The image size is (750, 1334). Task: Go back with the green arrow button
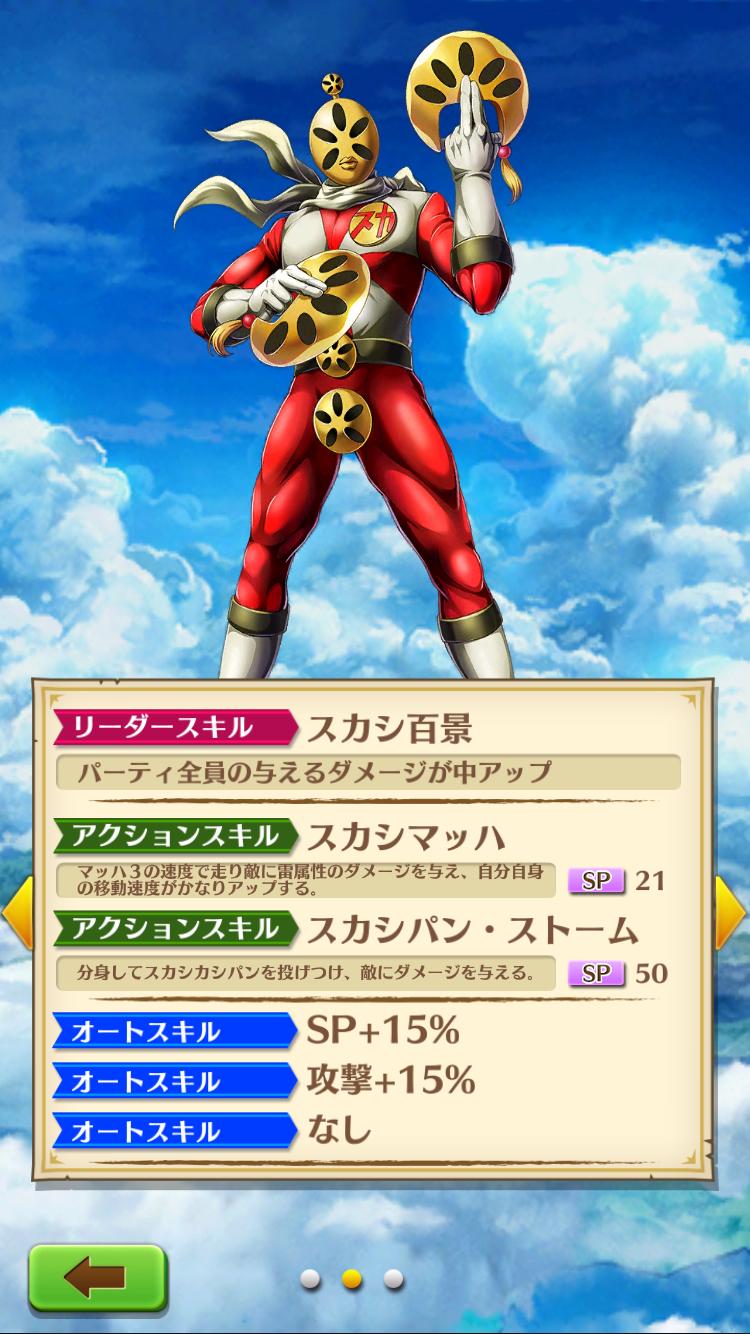point(97,1276)
